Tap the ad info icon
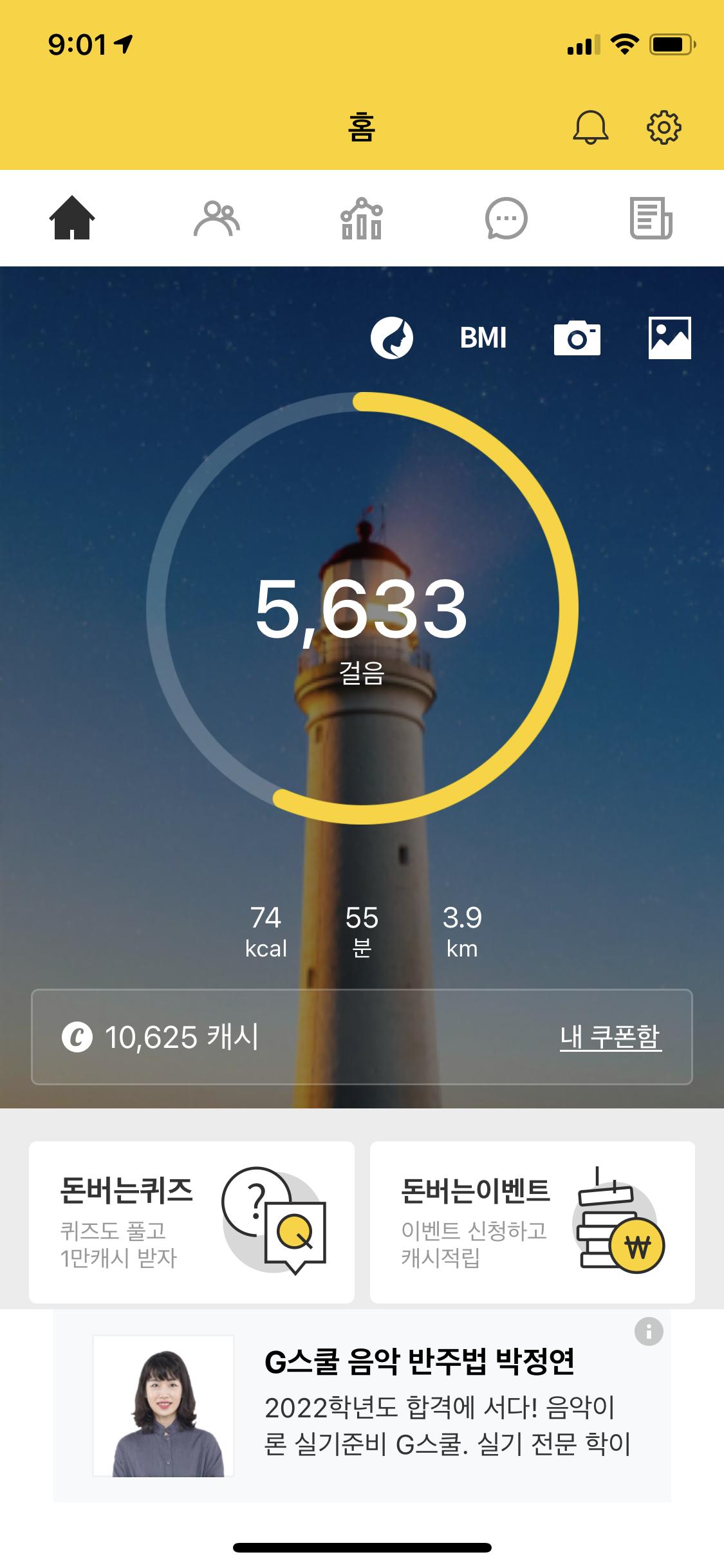The height and width of the screenshot is (1568, 724). 649,1331
